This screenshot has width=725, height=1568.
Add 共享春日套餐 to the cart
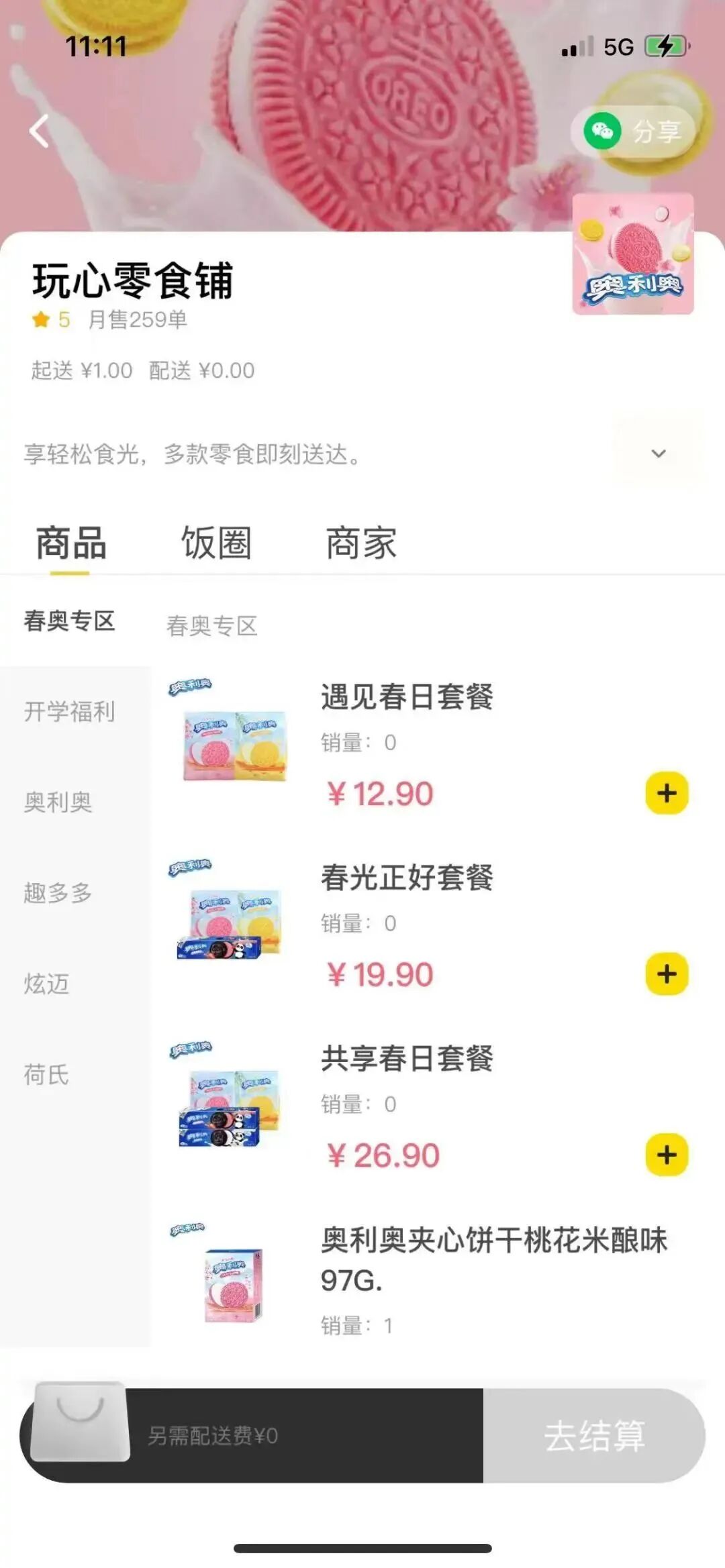(x=667, y=1155)
